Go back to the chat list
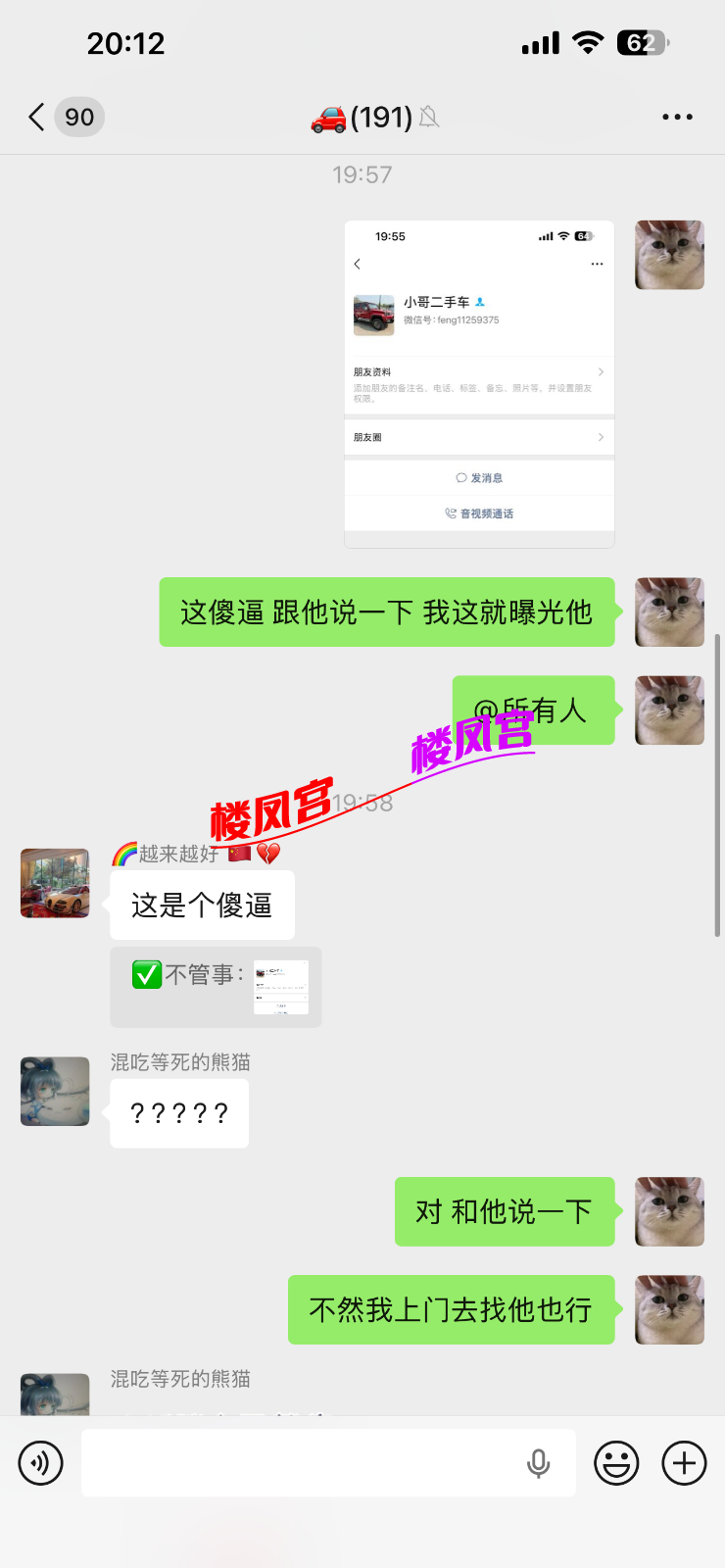Image resolution: width=725 pixels, height=1568 pixels. [37, 118]
